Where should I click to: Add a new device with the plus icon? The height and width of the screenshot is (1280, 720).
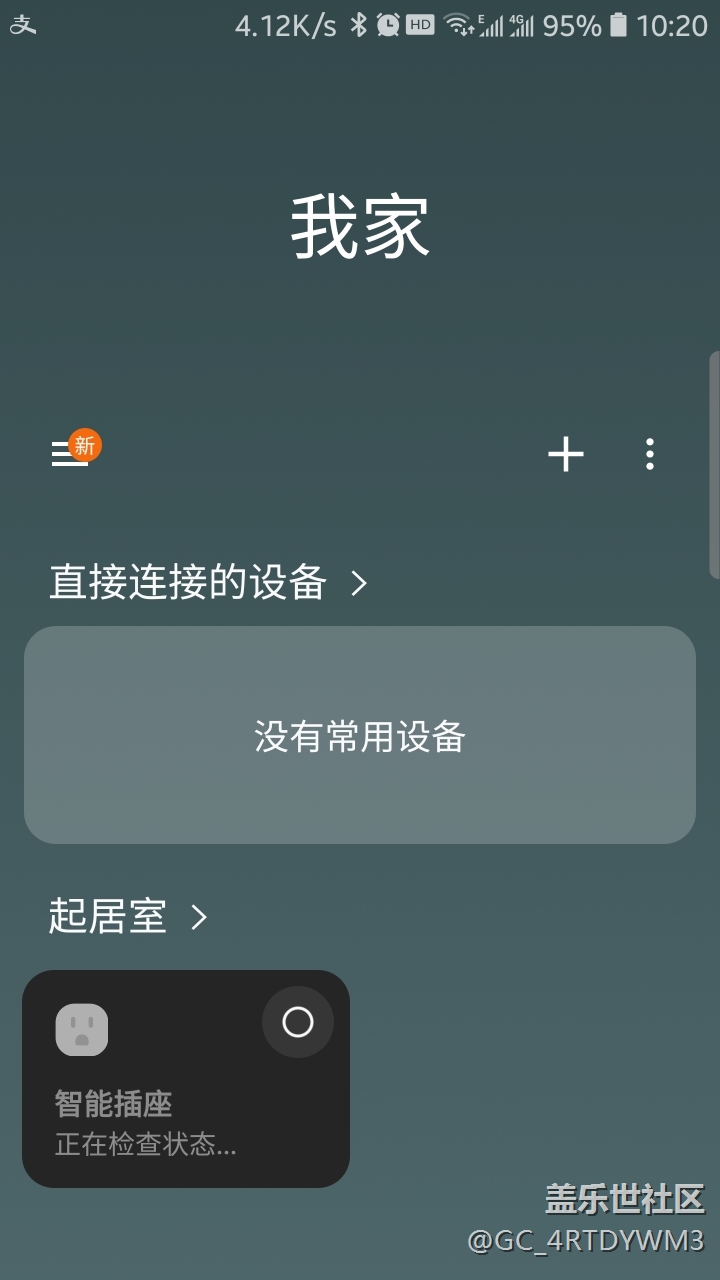point(566,454)
